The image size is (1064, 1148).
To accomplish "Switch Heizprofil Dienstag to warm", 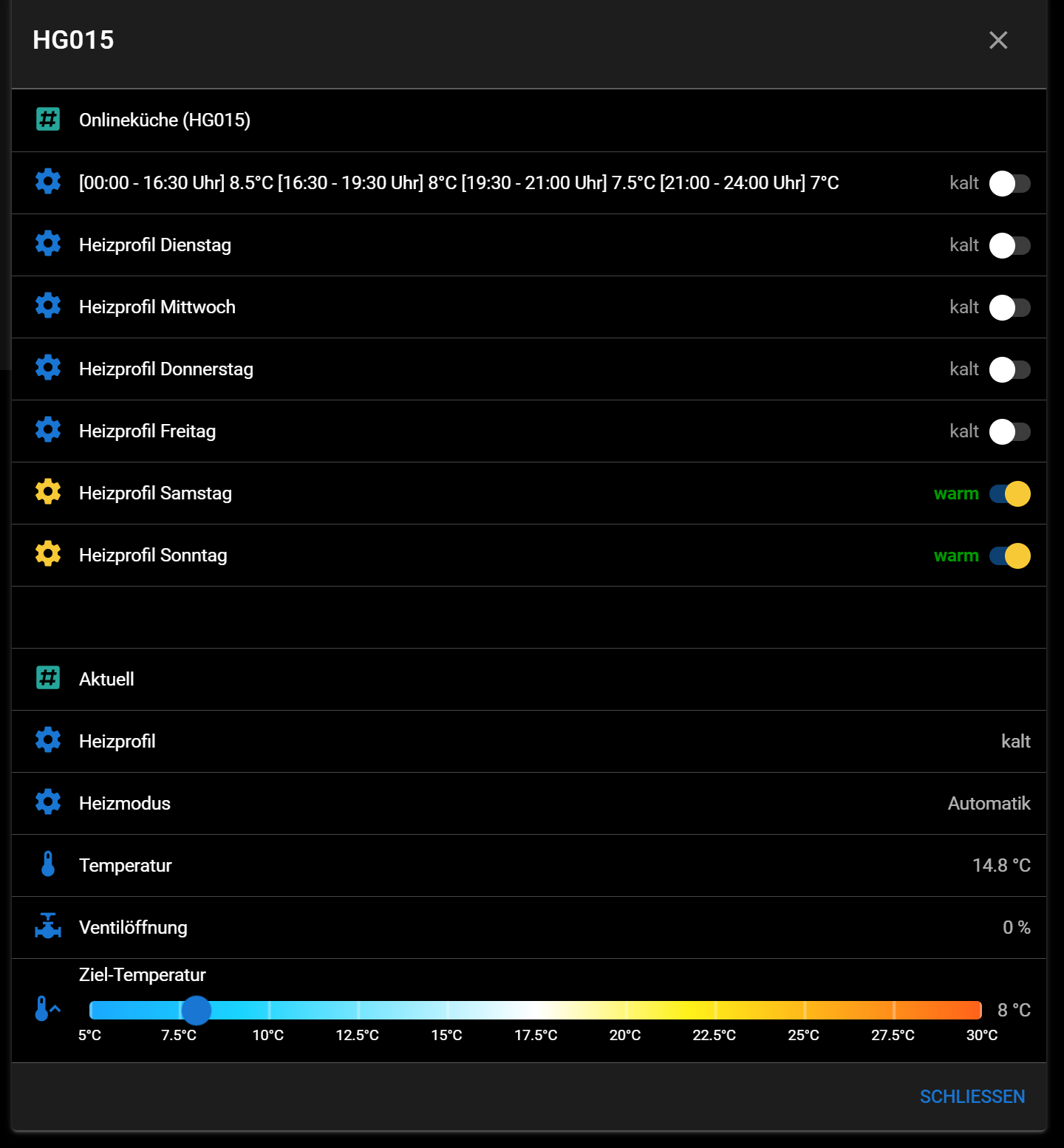I will [x=1009, y=245].
